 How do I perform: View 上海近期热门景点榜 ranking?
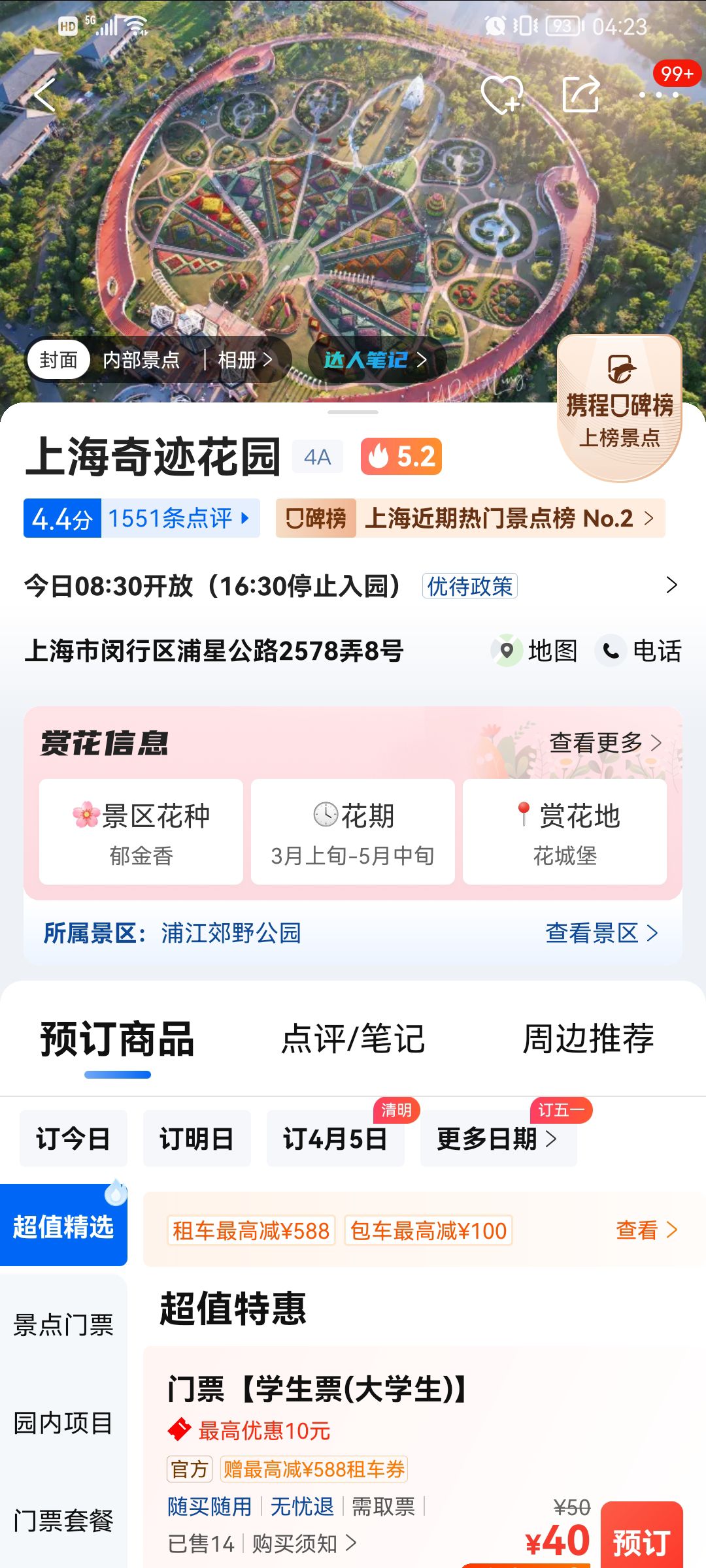(471, 518)
